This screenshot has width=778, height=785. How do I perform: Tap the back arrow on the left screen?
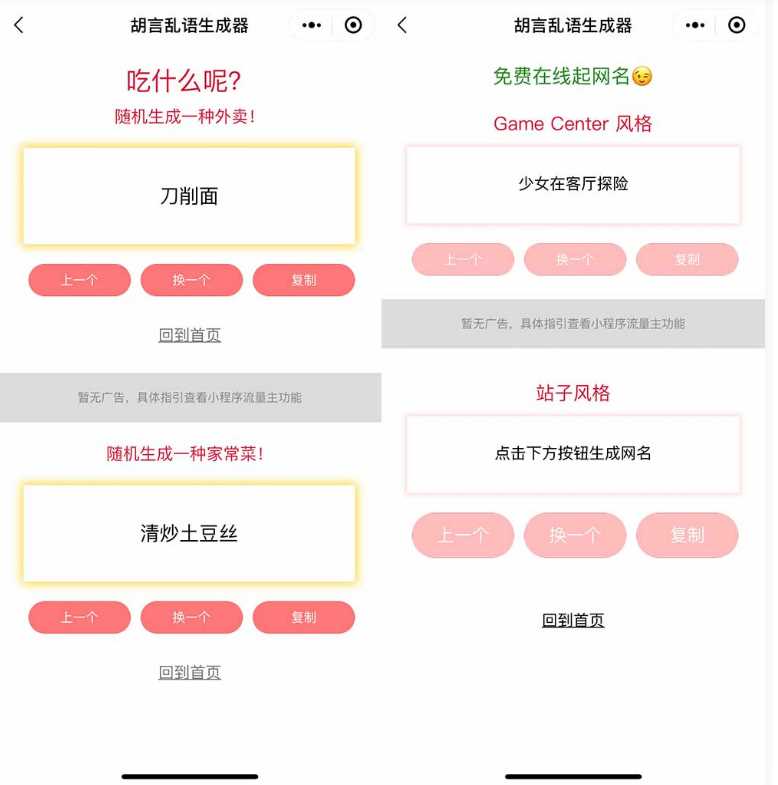18,25
